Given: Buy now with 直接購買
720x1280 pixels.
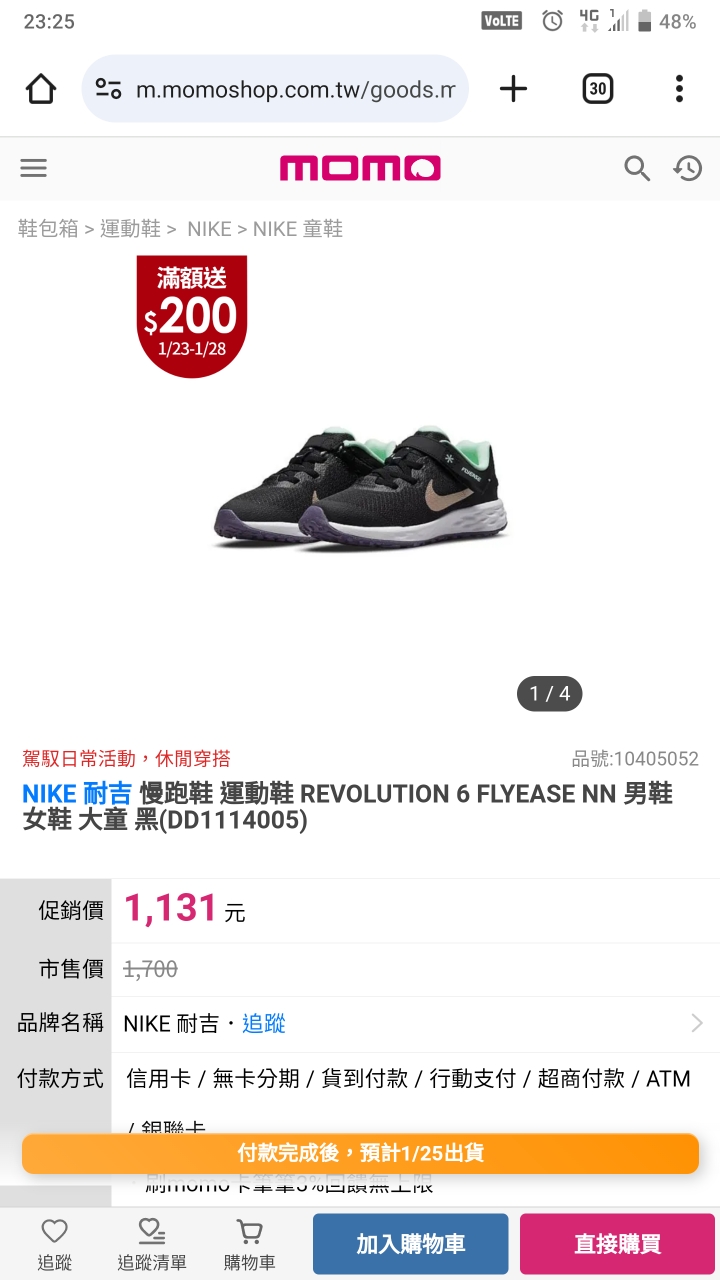Looking at the screenshot, I should tap(617, 1244).
